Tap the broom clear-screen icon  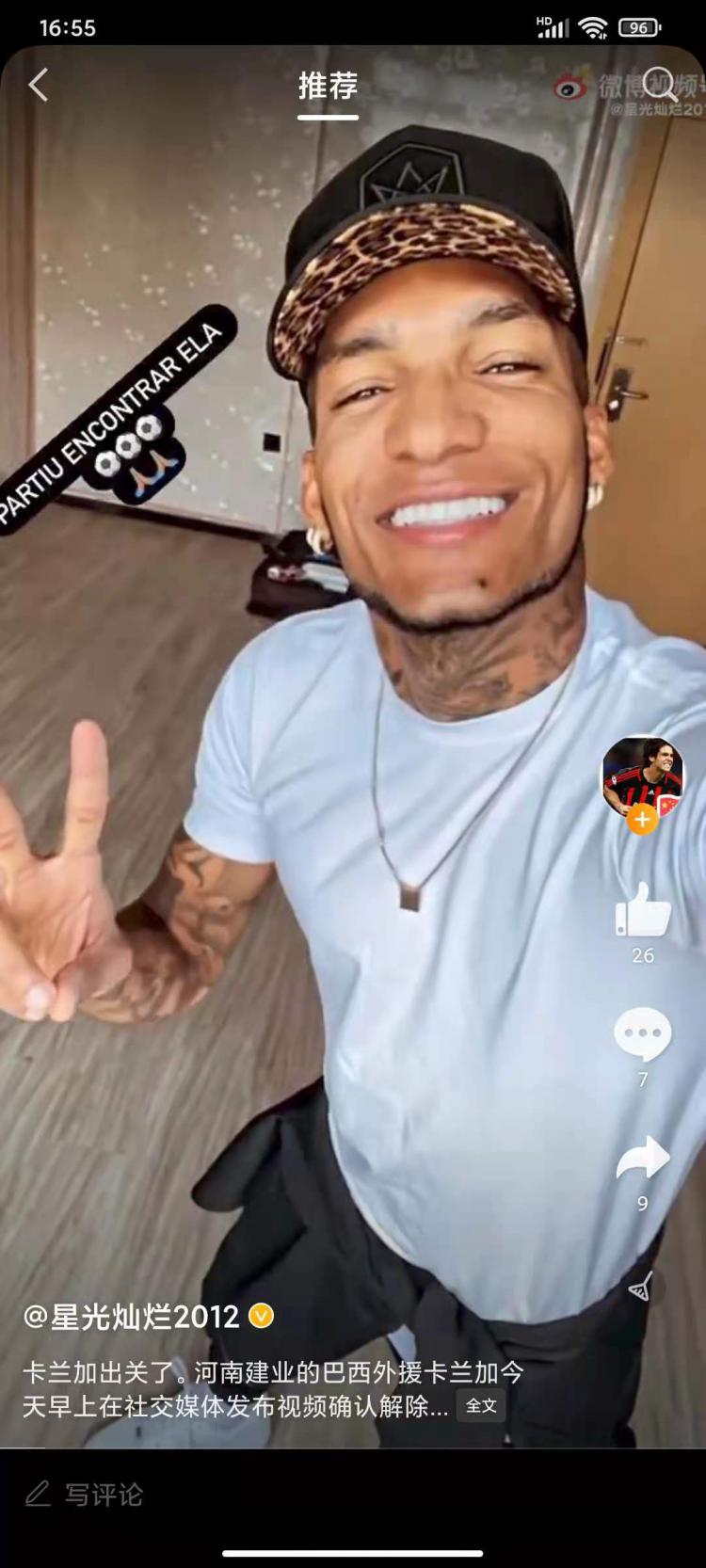click(x=642, y=1288)
